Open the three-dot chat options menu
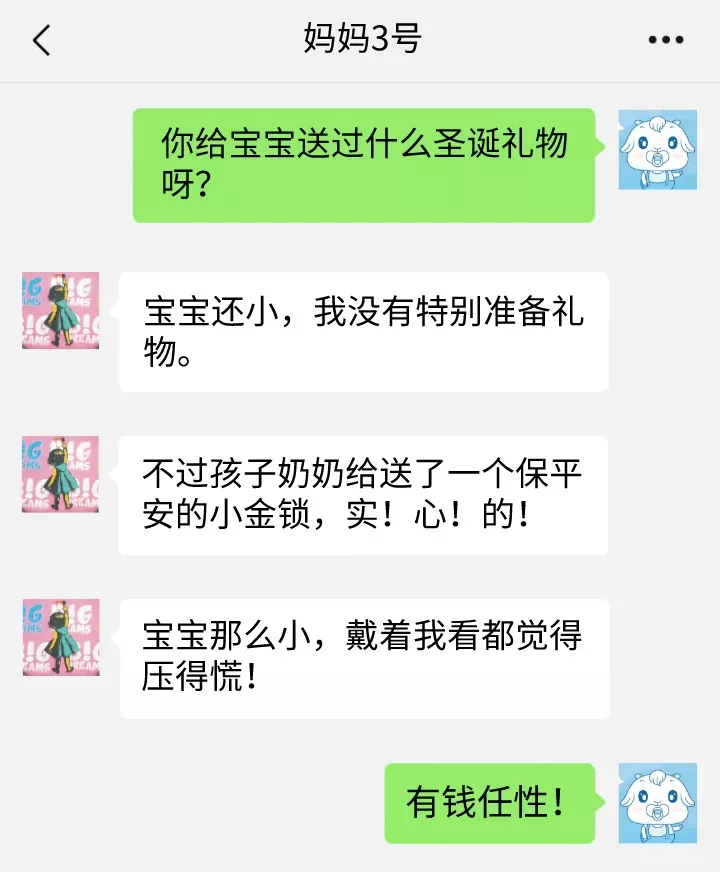Image resolution: width=720 pixels, height=872 pixels. tap(665, 41)
